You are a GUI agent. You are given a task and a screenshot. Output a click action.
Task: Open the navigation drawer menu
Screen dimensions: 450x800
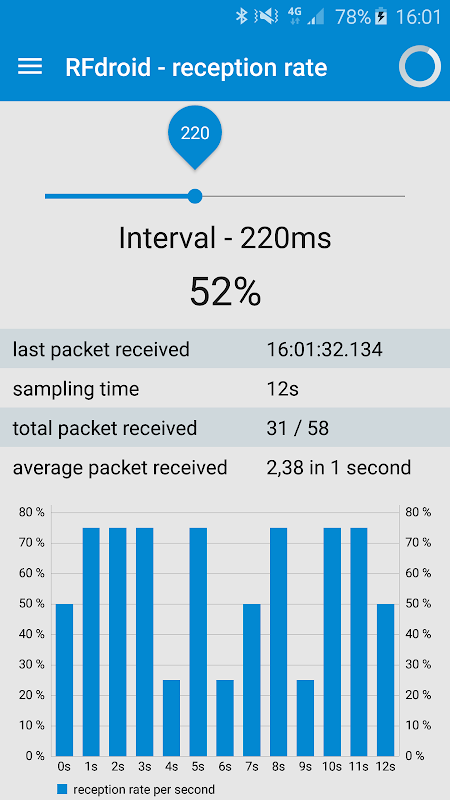click(30, 67)
